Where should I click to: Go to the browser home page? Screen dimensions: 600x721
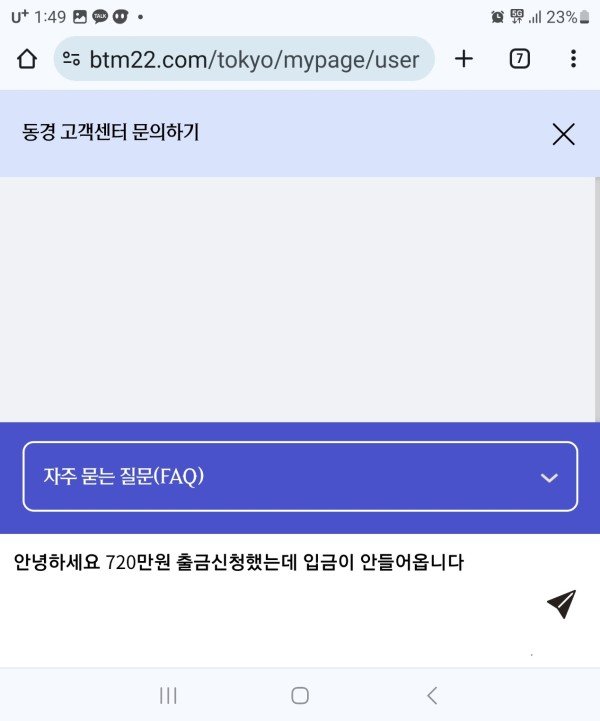point(27,59)
